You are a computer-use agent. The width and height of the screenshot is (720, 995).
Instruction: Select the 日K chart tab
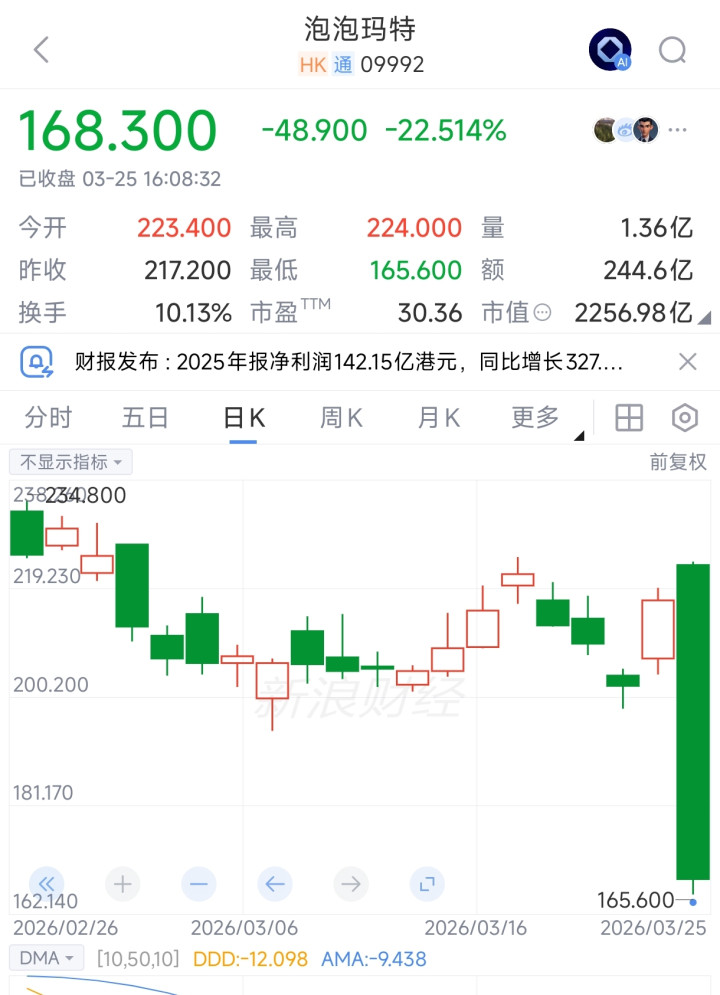243,418
